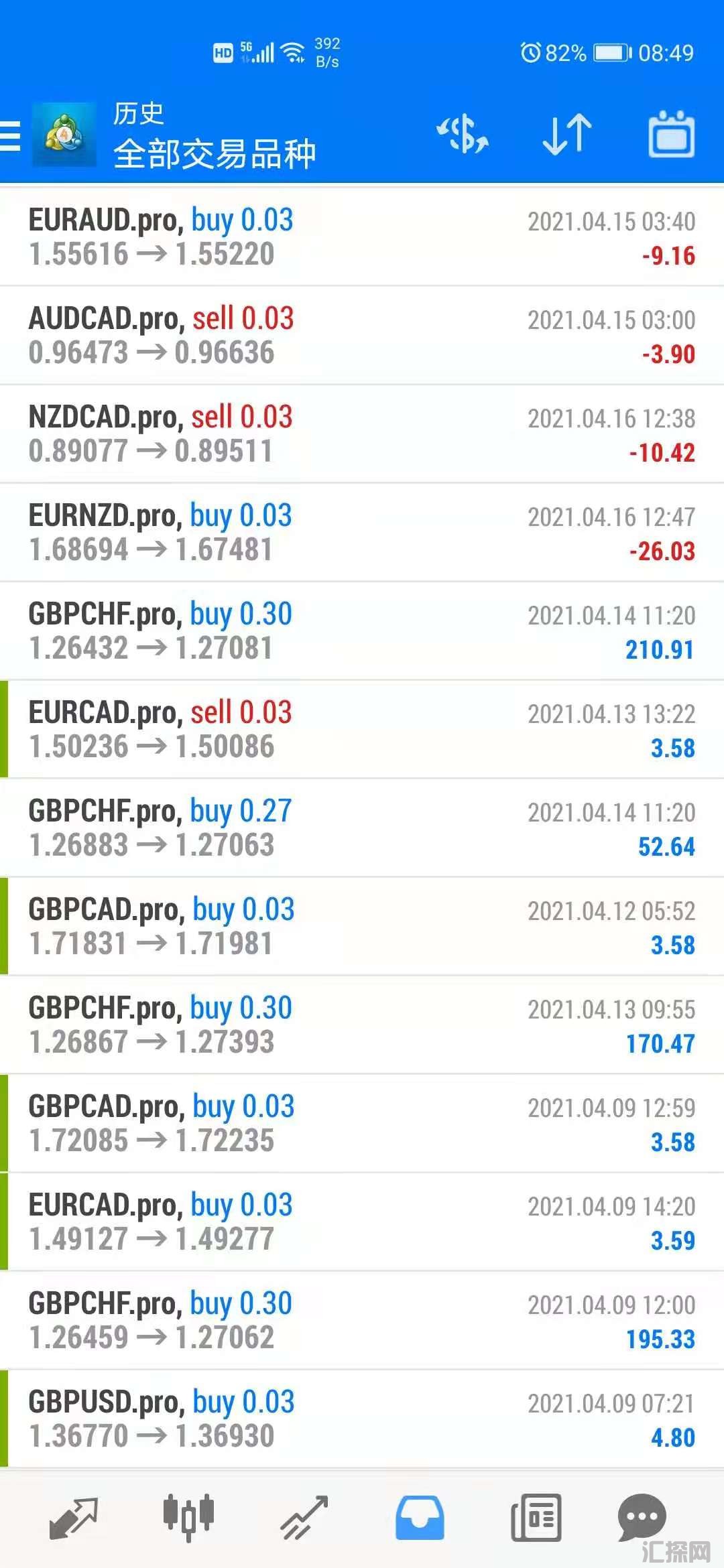Show details for GBPUSD.pro buy trade

point(362,1419)
